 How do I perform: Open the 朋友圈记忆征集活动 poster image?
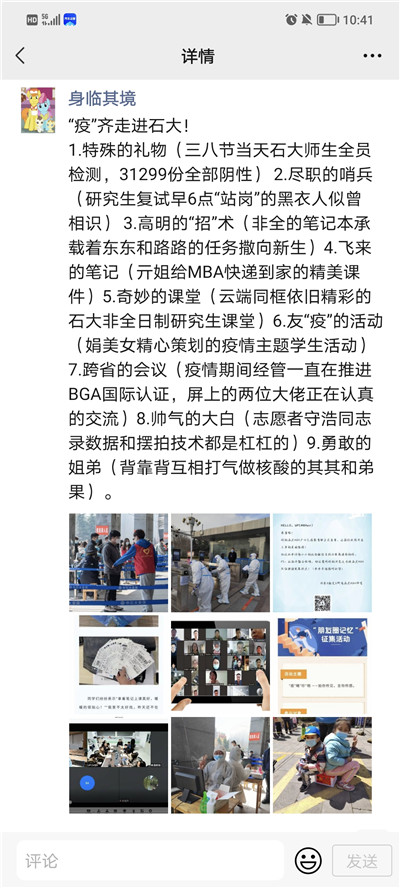click(x=322, y=664)
